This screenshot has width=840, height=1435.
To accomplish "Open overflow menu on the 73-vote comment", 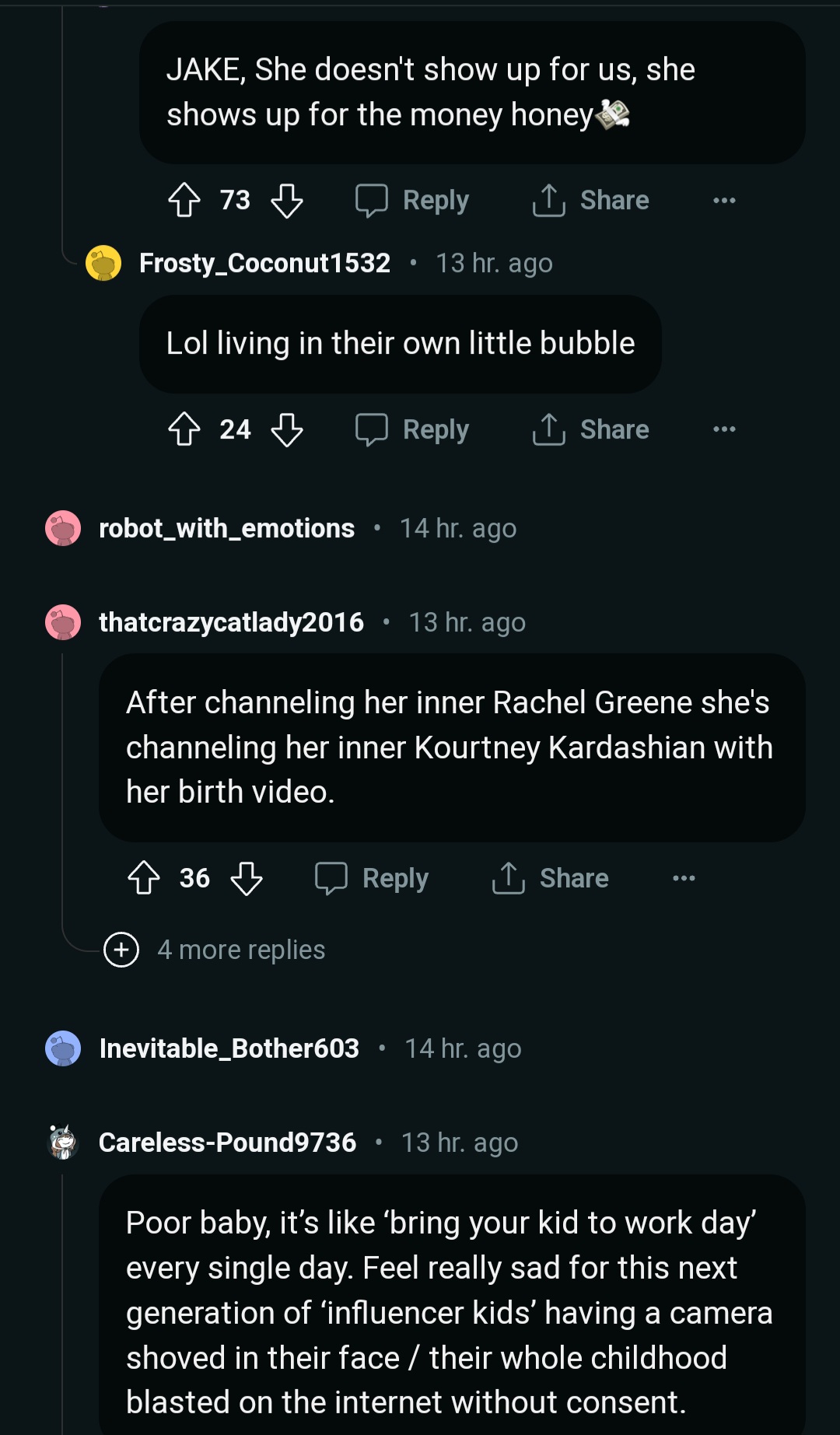I will coord(724,200).
